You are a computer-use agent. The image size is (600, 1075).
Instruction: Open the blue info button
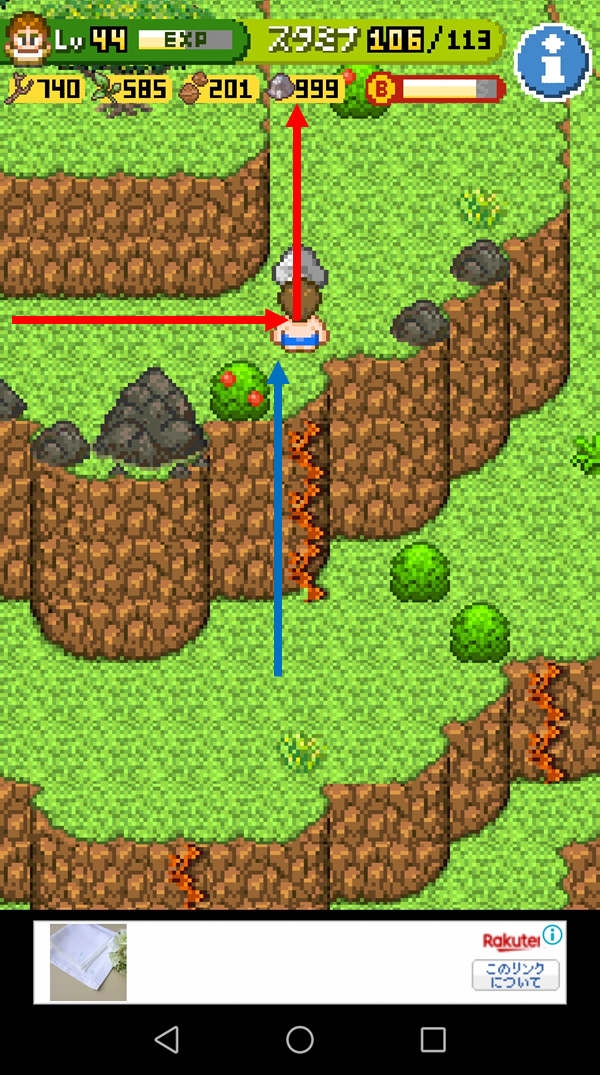pos(552,62)
